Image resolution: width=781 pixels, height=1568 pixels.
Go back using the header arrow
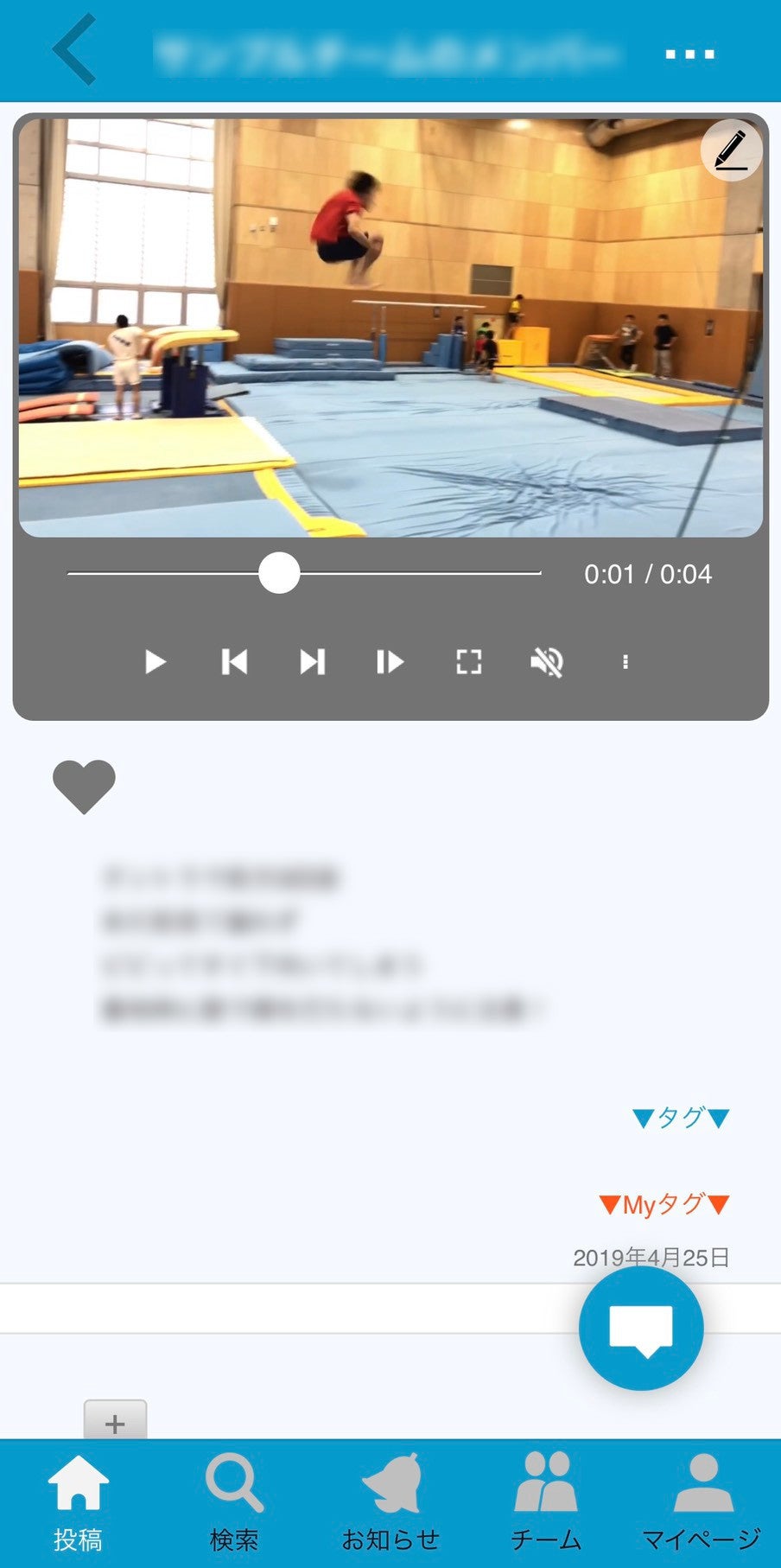coord(75,50)
